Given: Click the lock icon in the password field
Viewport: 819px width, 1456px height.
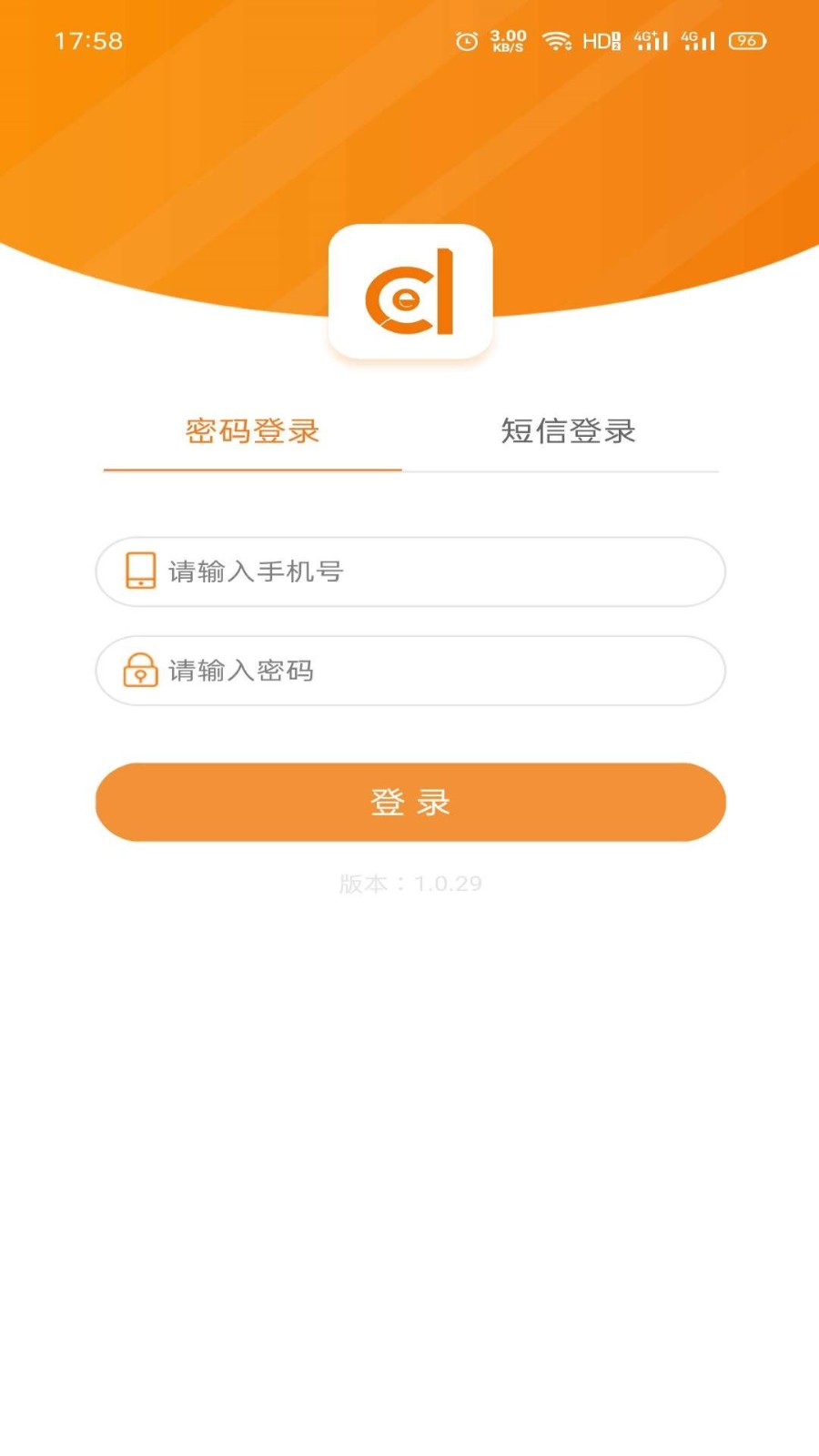Looking at the screenshot, I should point(137,671).
